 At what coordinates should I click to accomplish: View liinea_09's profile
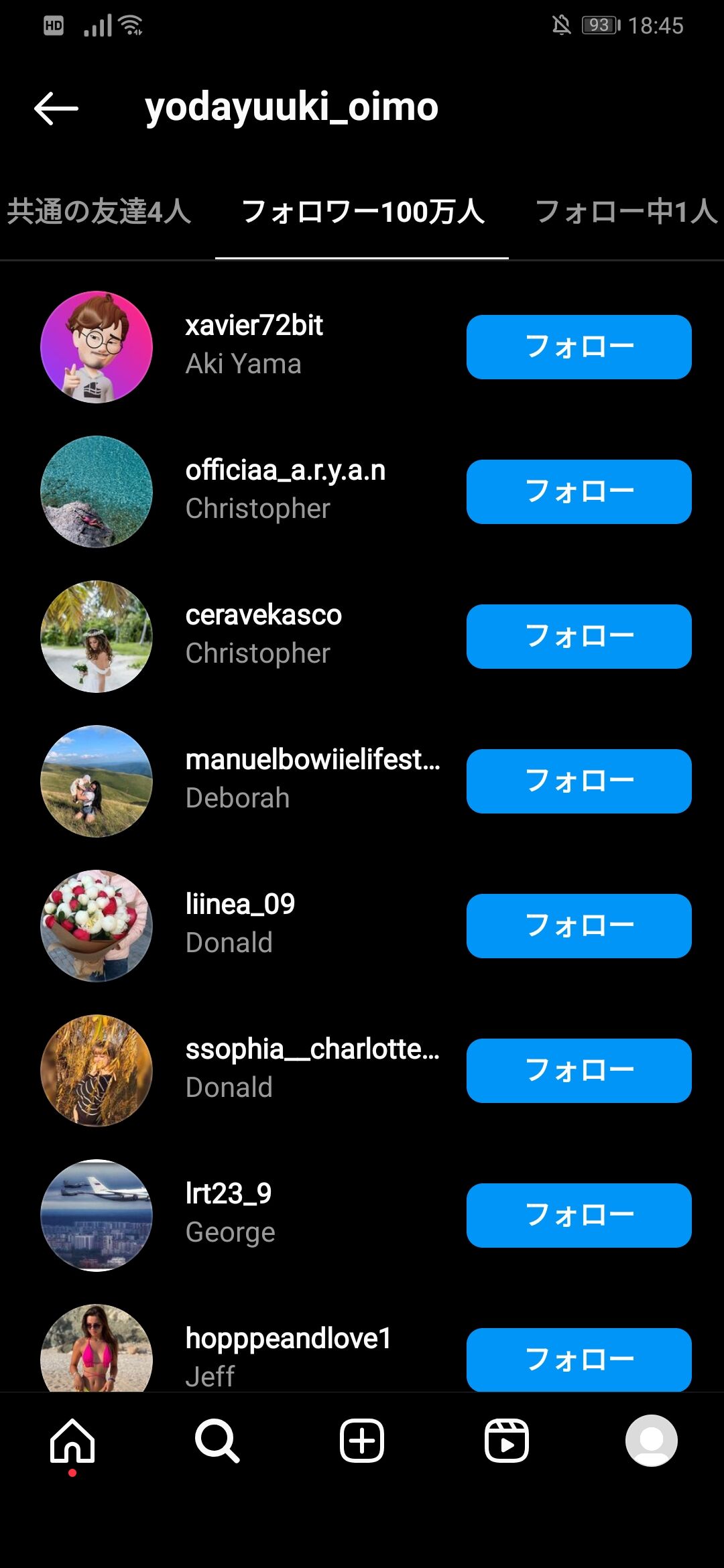tap(240, 923)
